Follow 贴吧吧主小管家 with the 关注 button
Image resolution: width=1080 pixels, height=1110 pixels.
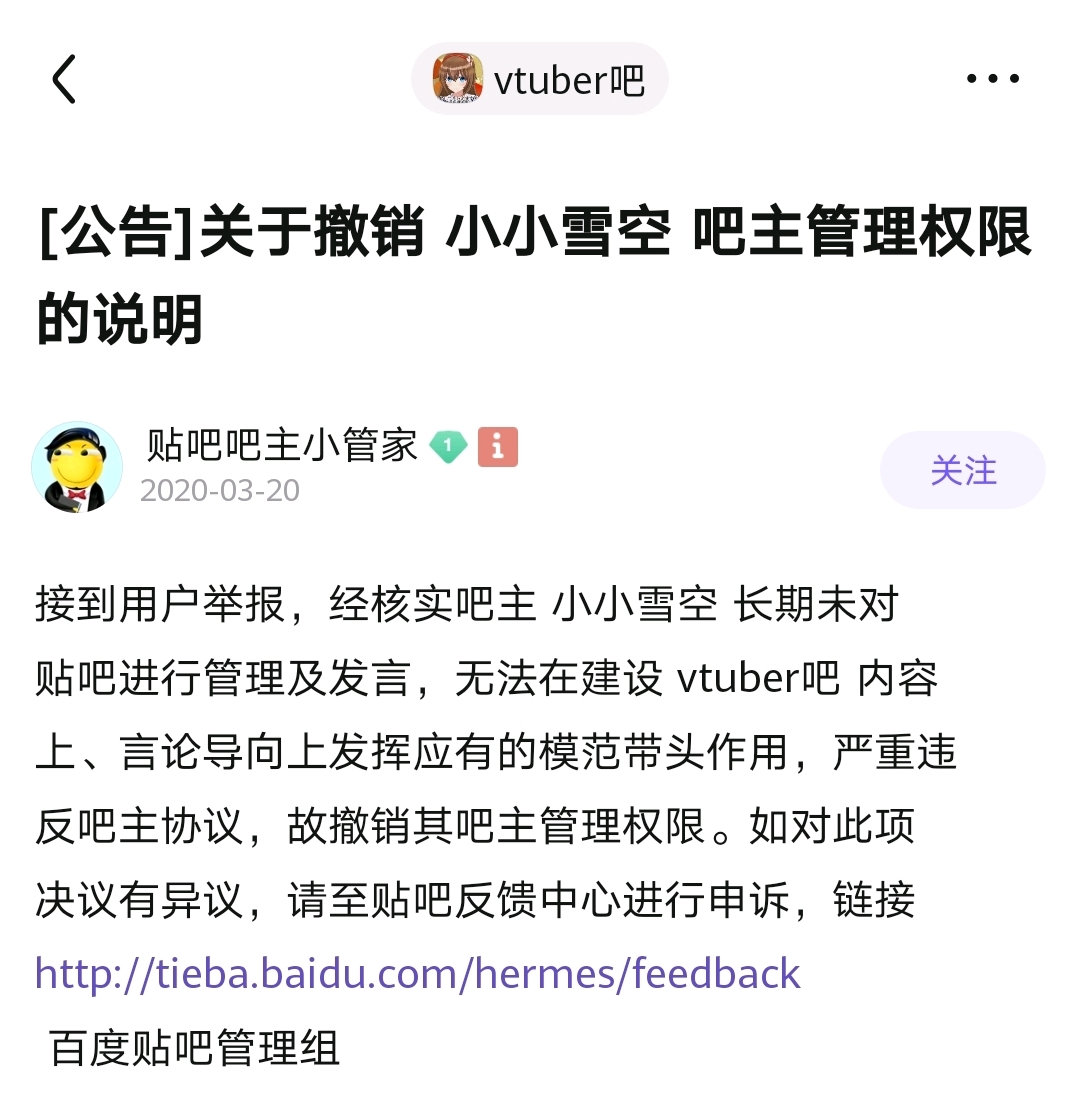(962, 470)
